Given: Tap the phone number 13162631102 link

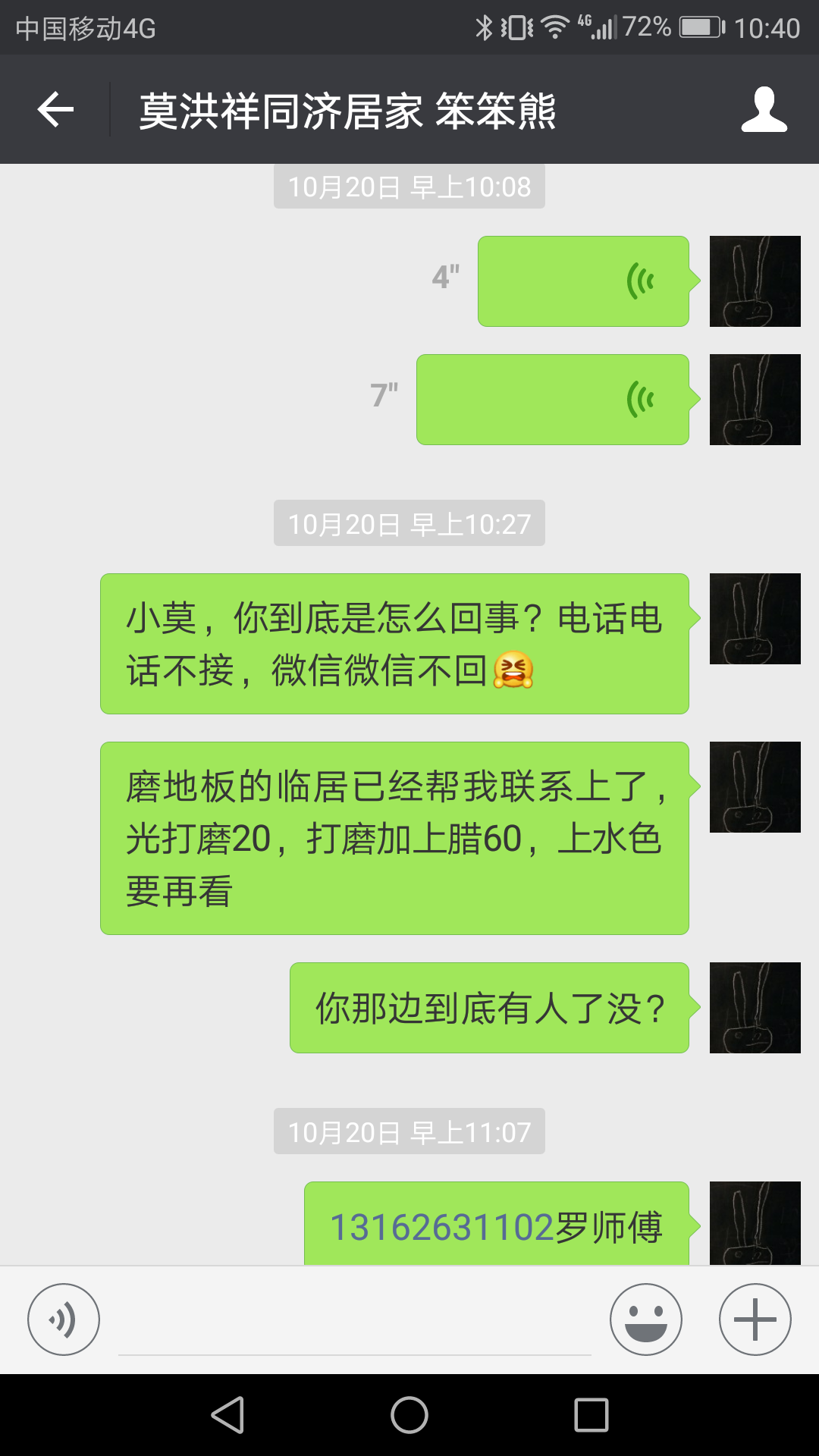Looking at the screenshot, I should 442,1227.
